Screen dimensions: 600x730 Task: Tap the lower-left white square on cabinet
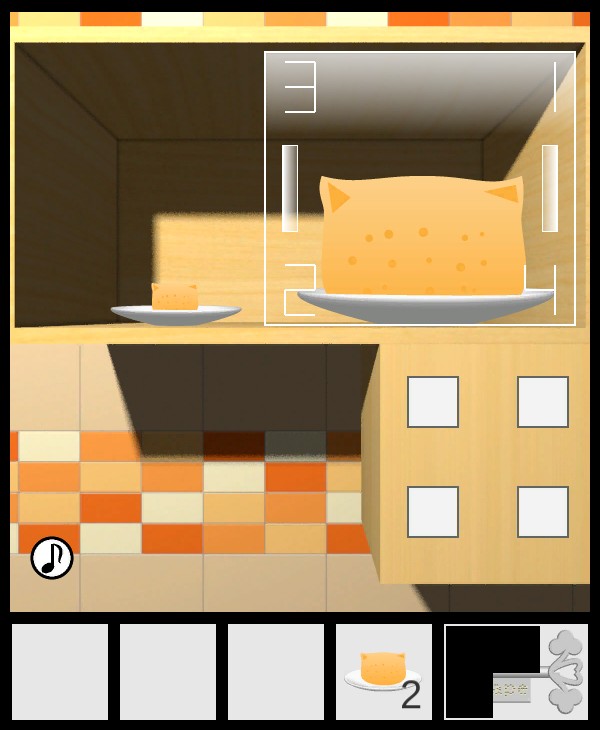coord(433,512)
